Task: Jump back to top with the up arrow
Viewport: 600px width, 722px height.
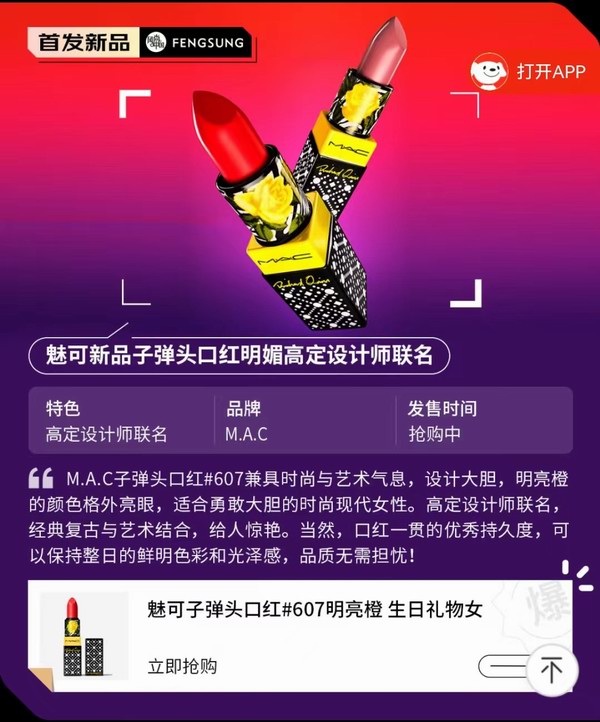Action: pyautogui.click(x=551, y=667)
